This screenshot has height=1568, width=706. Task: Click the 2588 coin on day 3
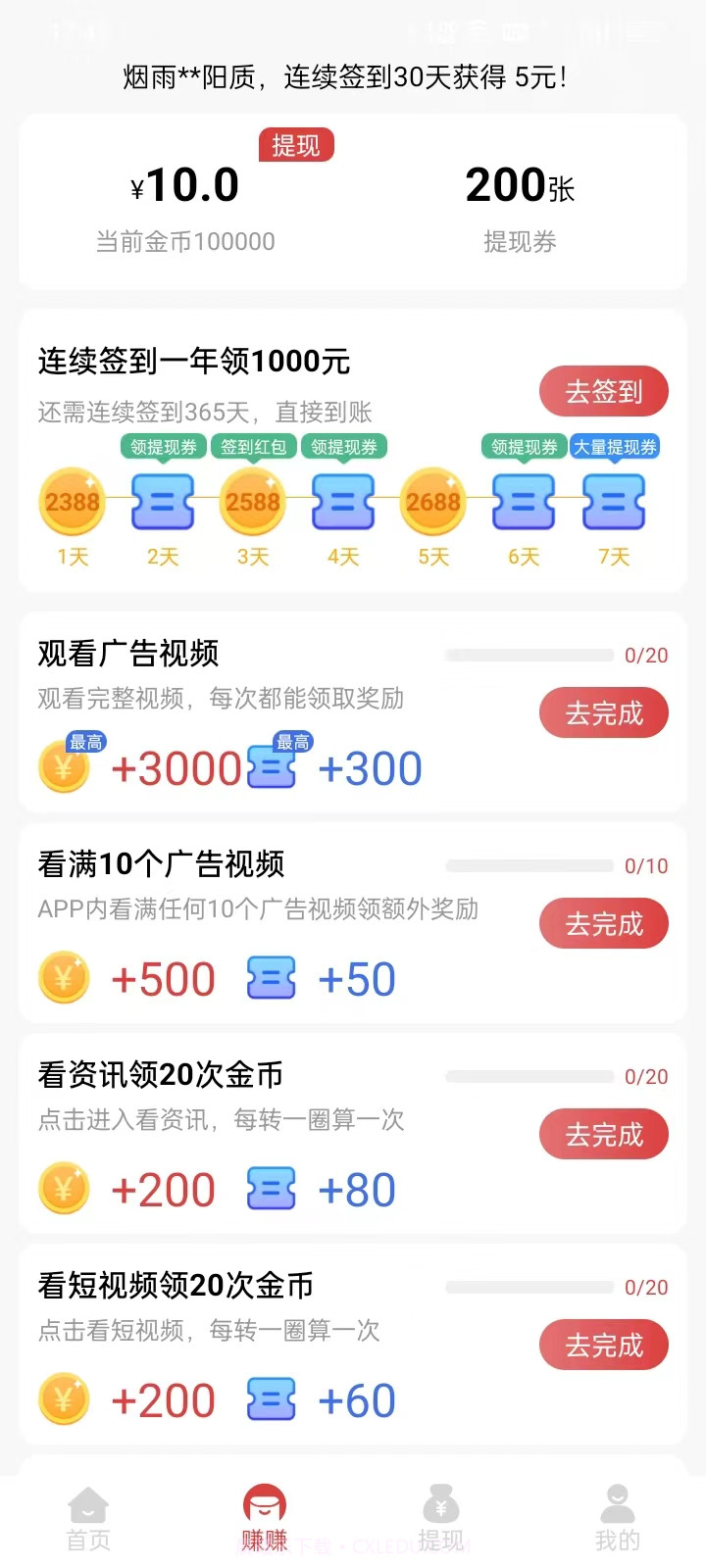pyautogui.click(x=253, y=503)
